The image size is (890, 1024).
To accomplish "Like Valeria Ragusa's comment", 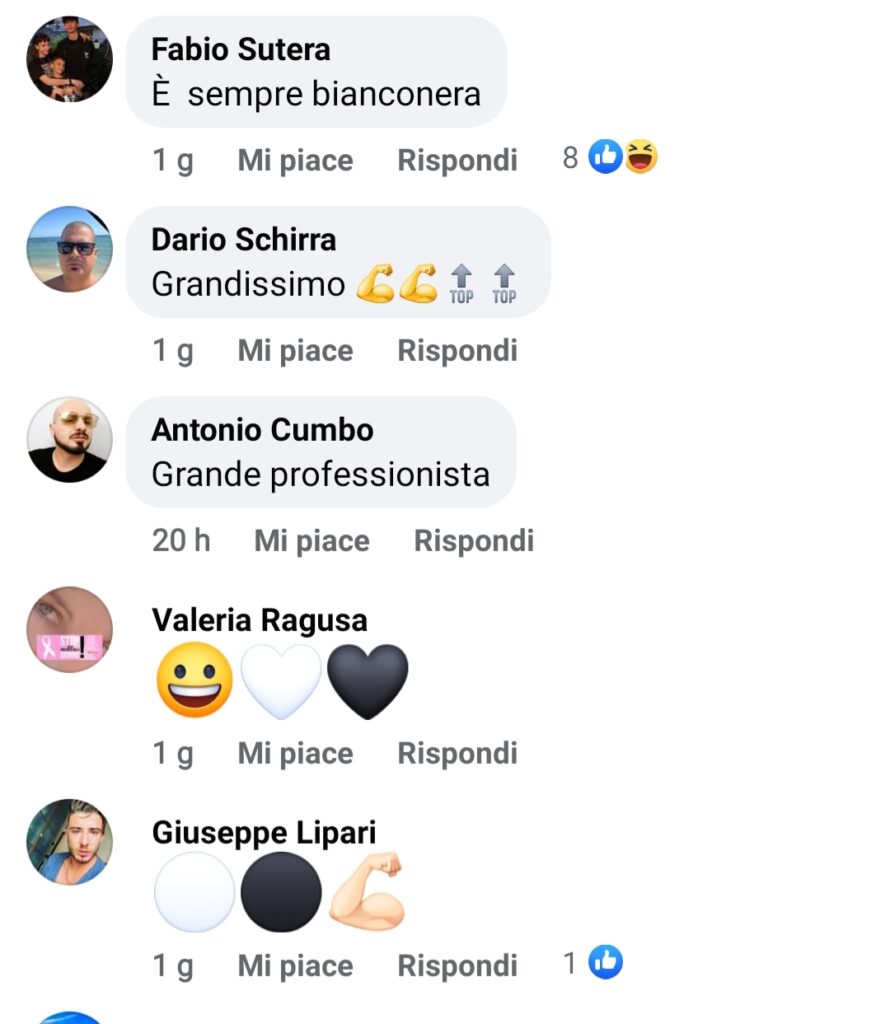I will coord(295,753).
